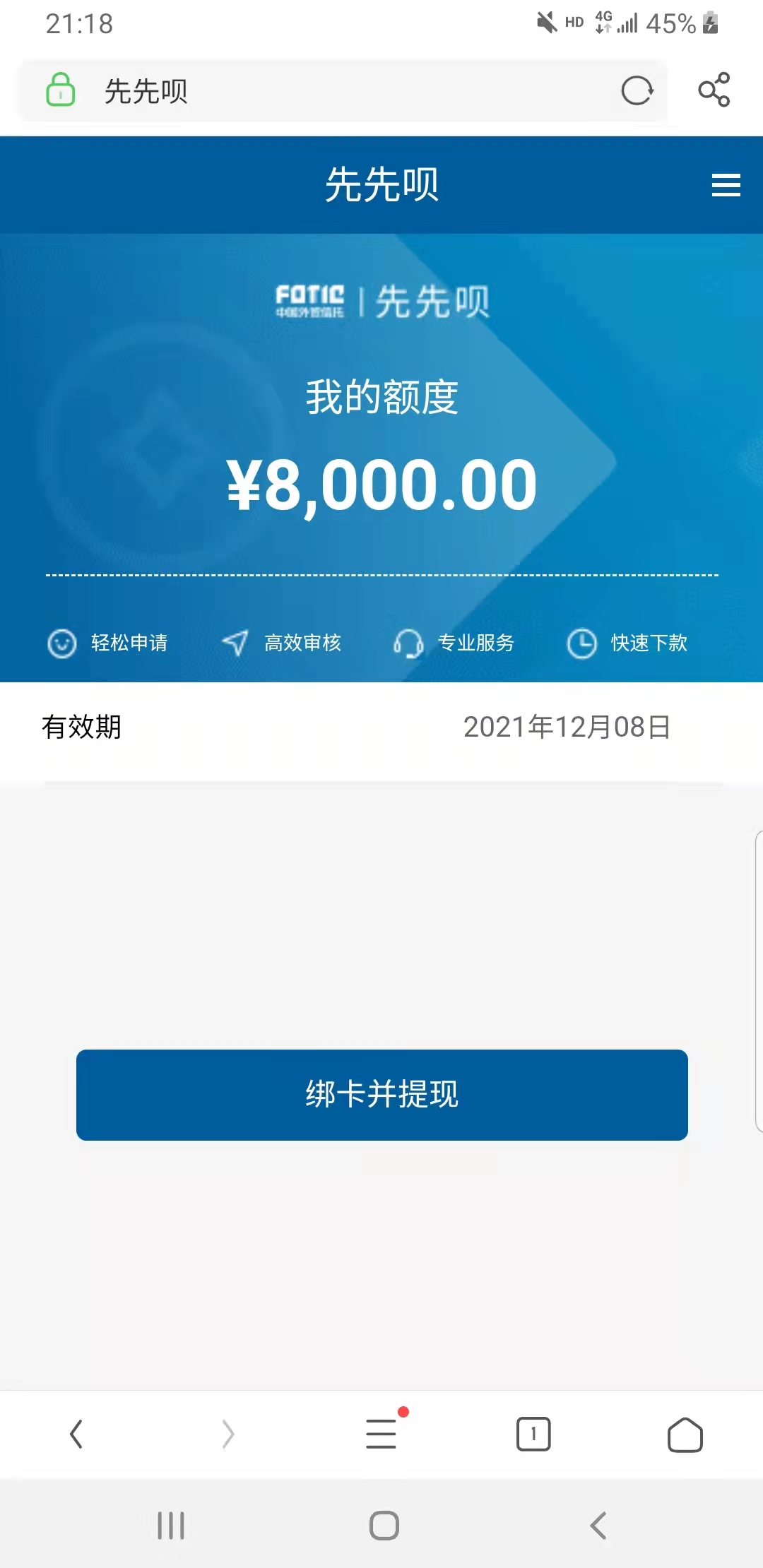Go back to the previous browser page

click(x=76, y=1435)
